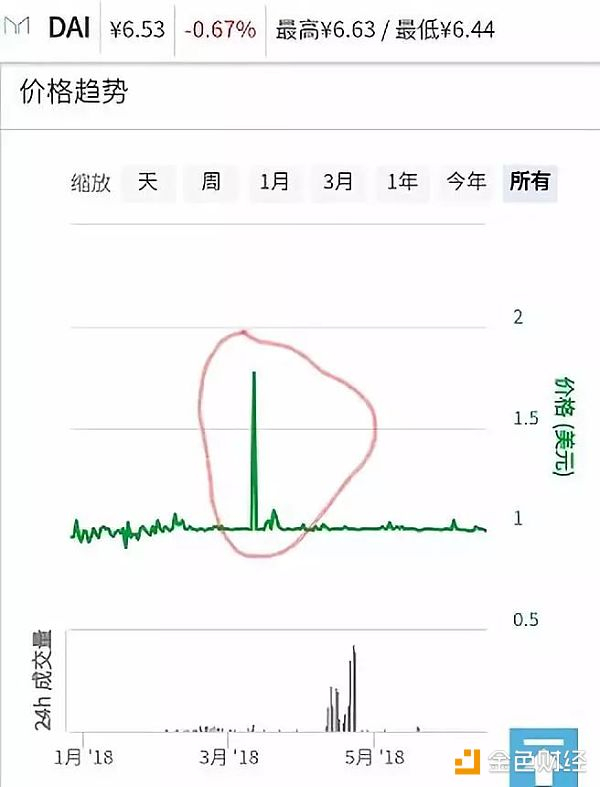The image size is (600, 787).
Task: Select the 今年 range button
Action: pyautogui.click(x=466, y=182)
